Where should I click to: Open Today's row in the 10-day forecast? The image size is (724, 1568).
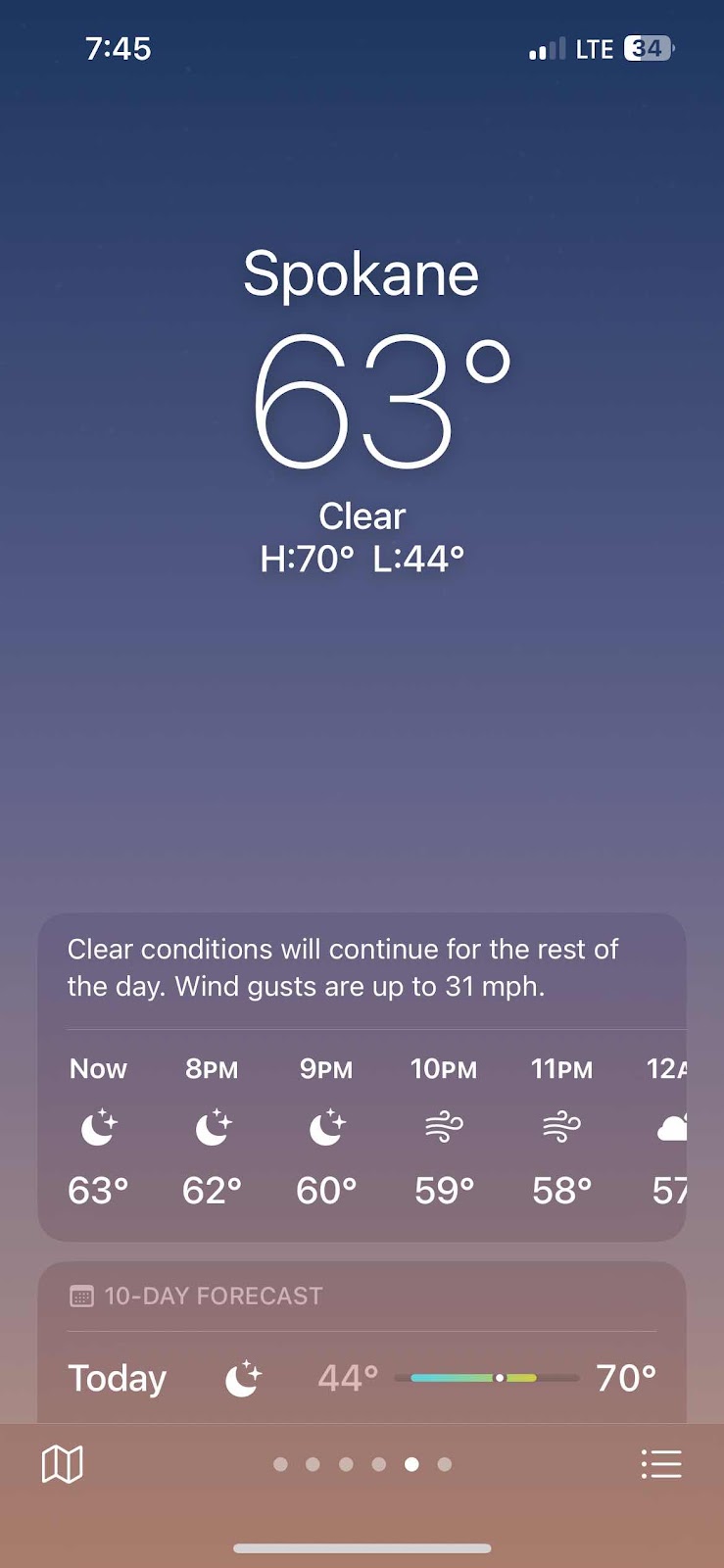[362, 1378]
